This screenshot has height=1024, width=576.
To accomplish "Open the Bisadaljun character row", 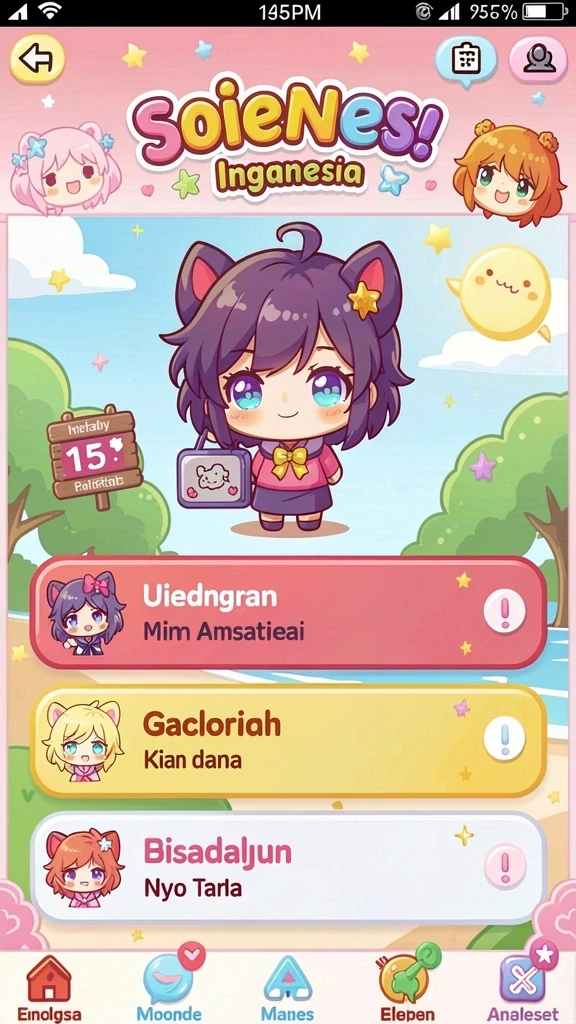I will (x=288, y=868).
